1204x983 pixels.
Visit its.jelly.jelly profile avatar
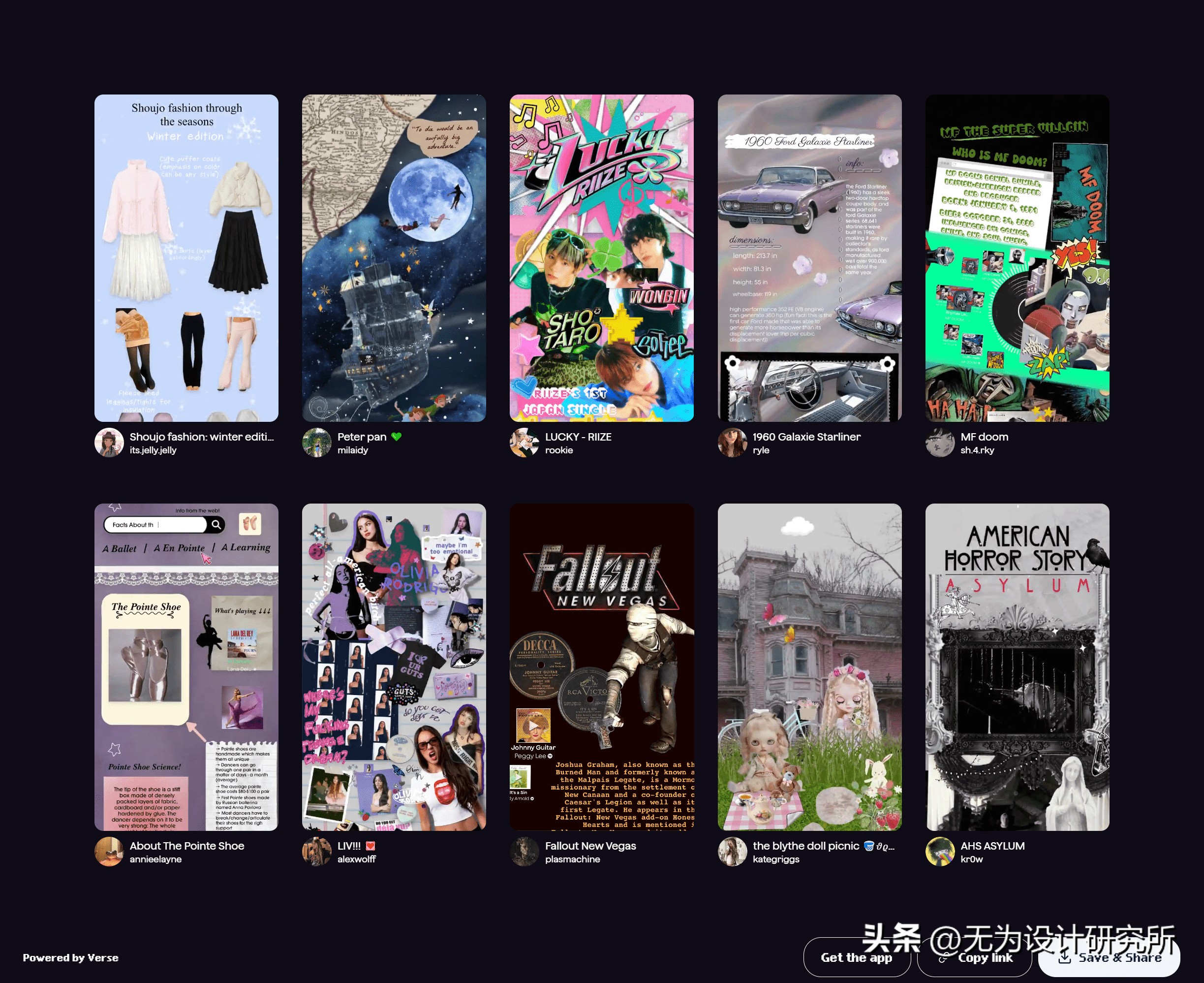pos(109,443)
